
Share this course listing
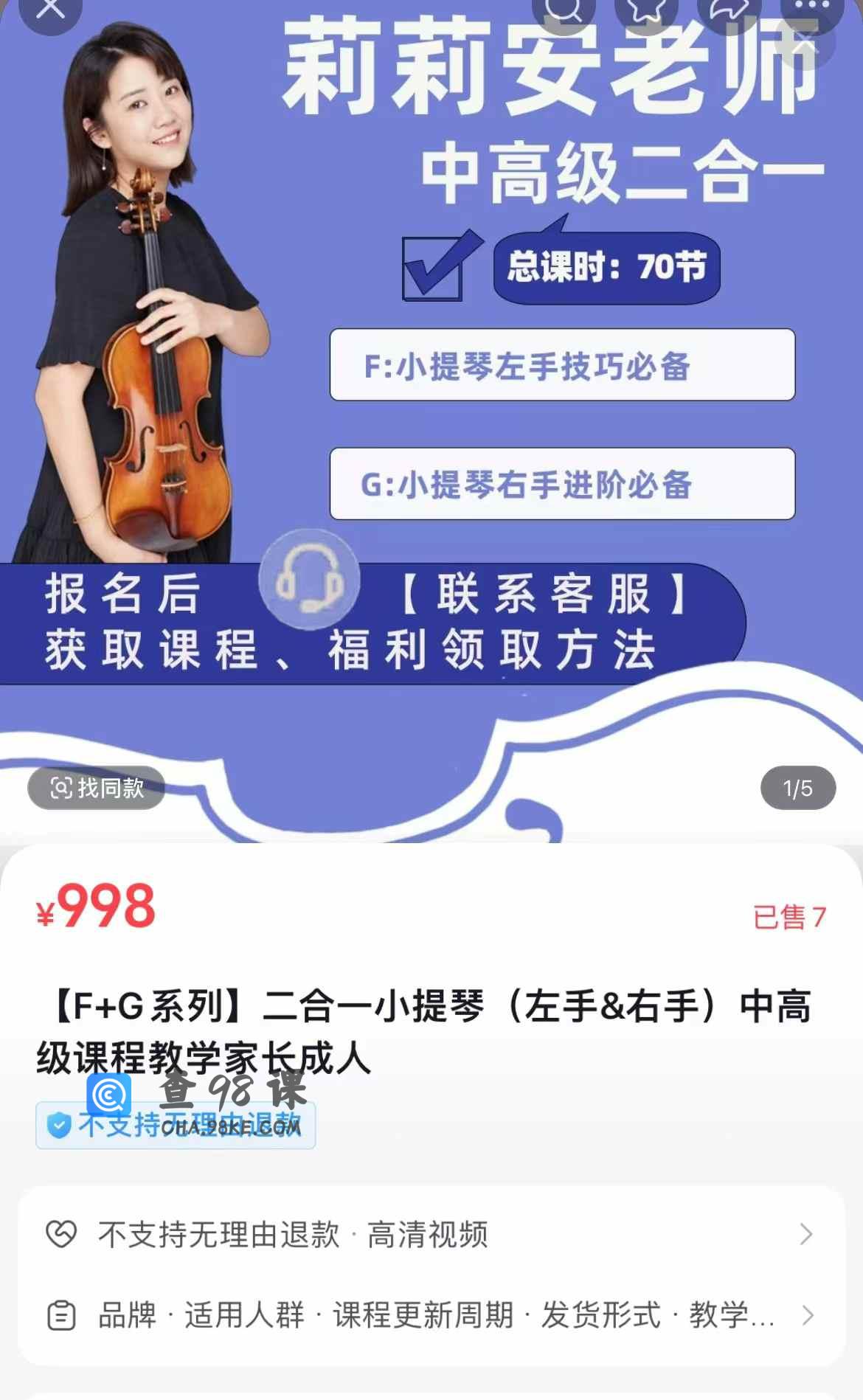[x=729, y=10]
